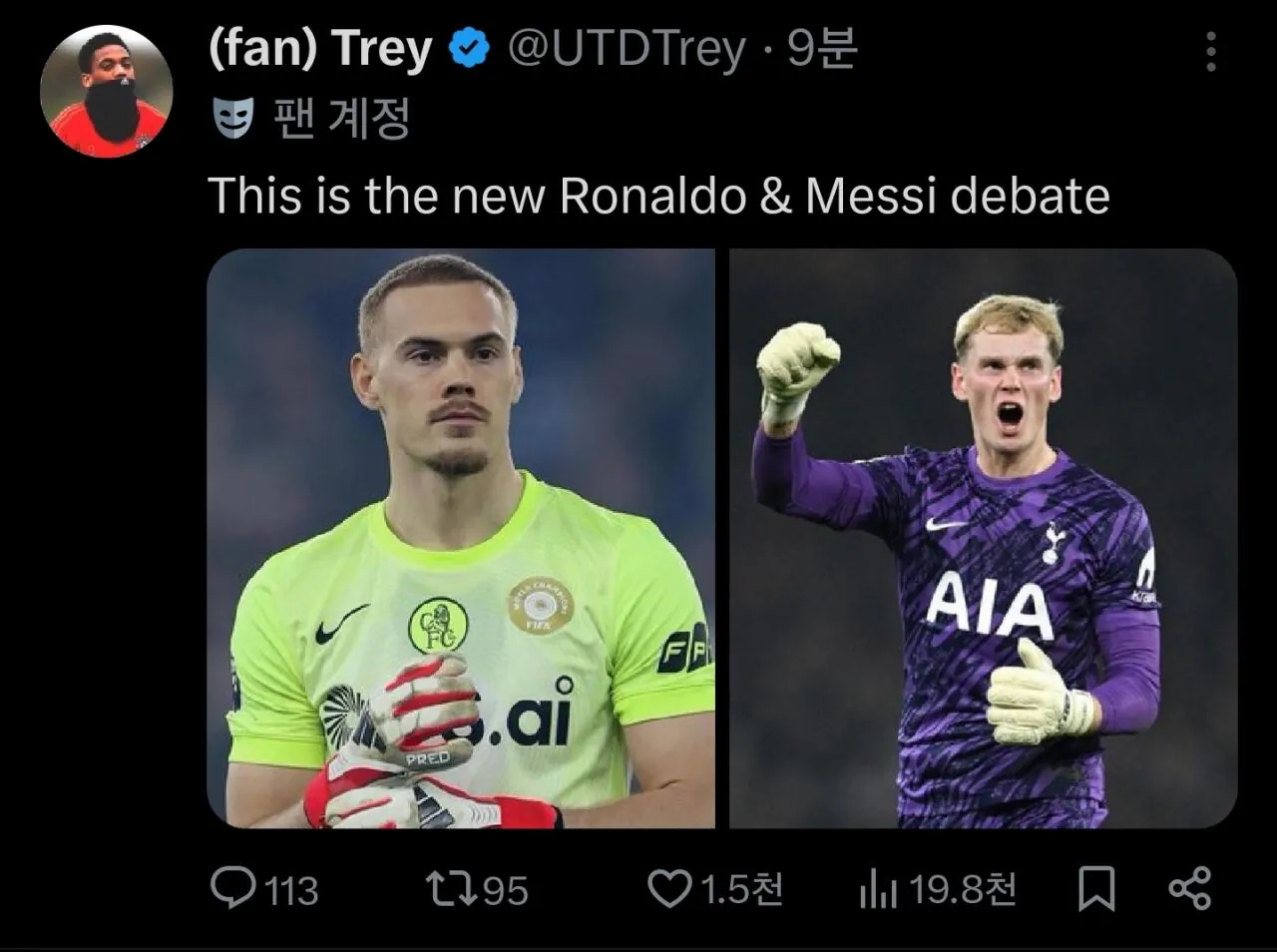Open the profile picture of (fan) Trey
This screenshot has width=1277, height=952.
(x=106, y=91)
